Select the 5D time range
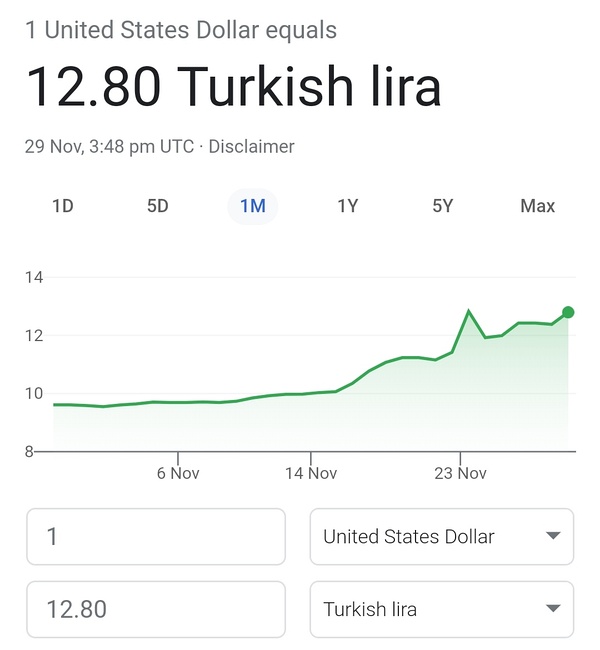 coord(158,206)
